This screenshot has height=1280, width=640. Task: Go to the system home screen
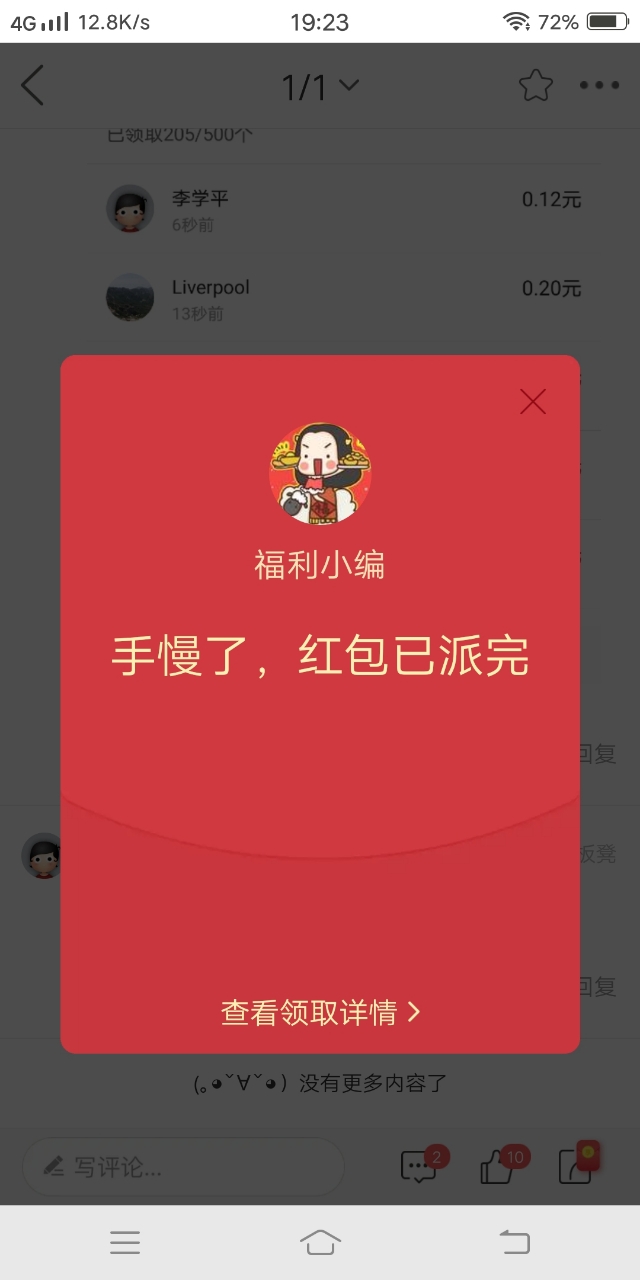320,1242
